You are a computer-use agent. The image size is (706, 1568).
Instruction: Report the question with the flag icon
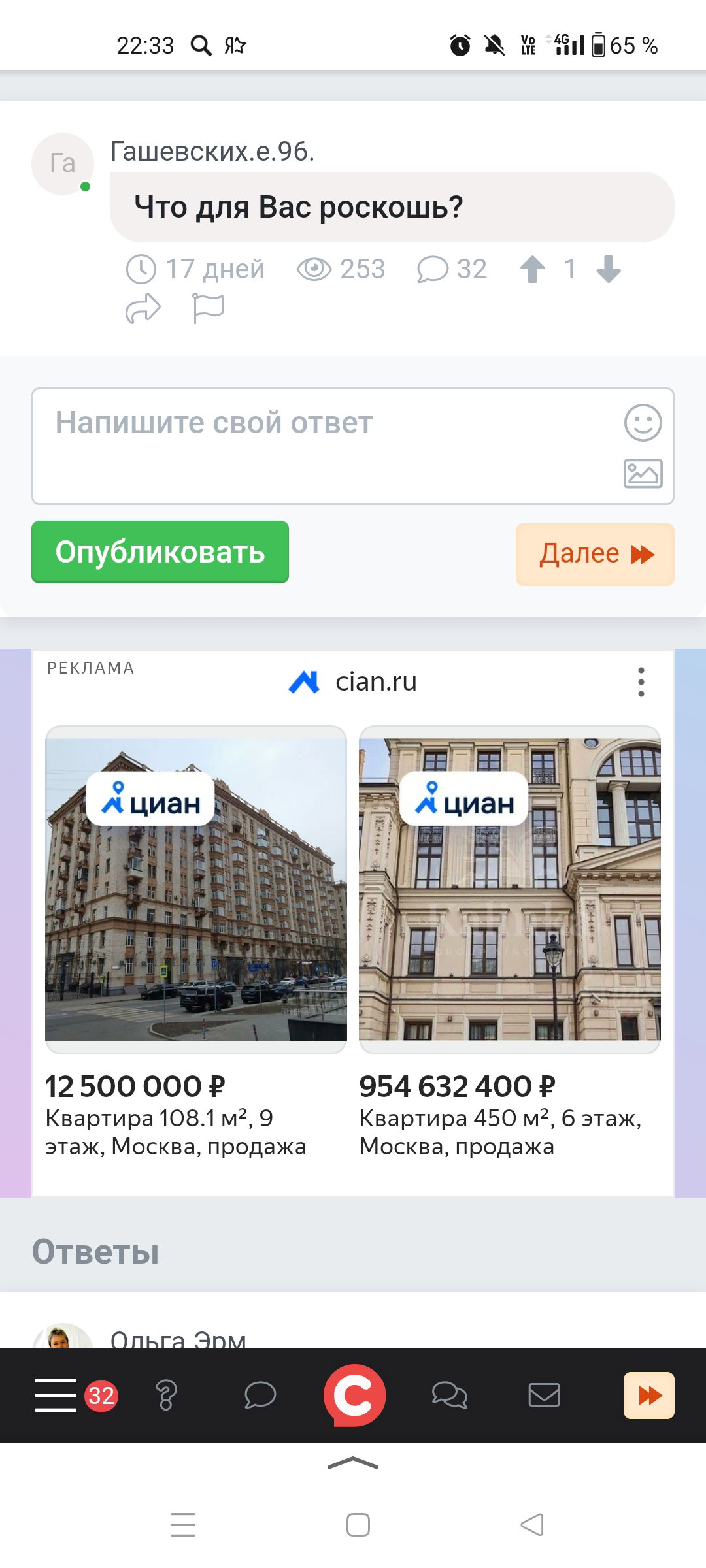point(209,309)
